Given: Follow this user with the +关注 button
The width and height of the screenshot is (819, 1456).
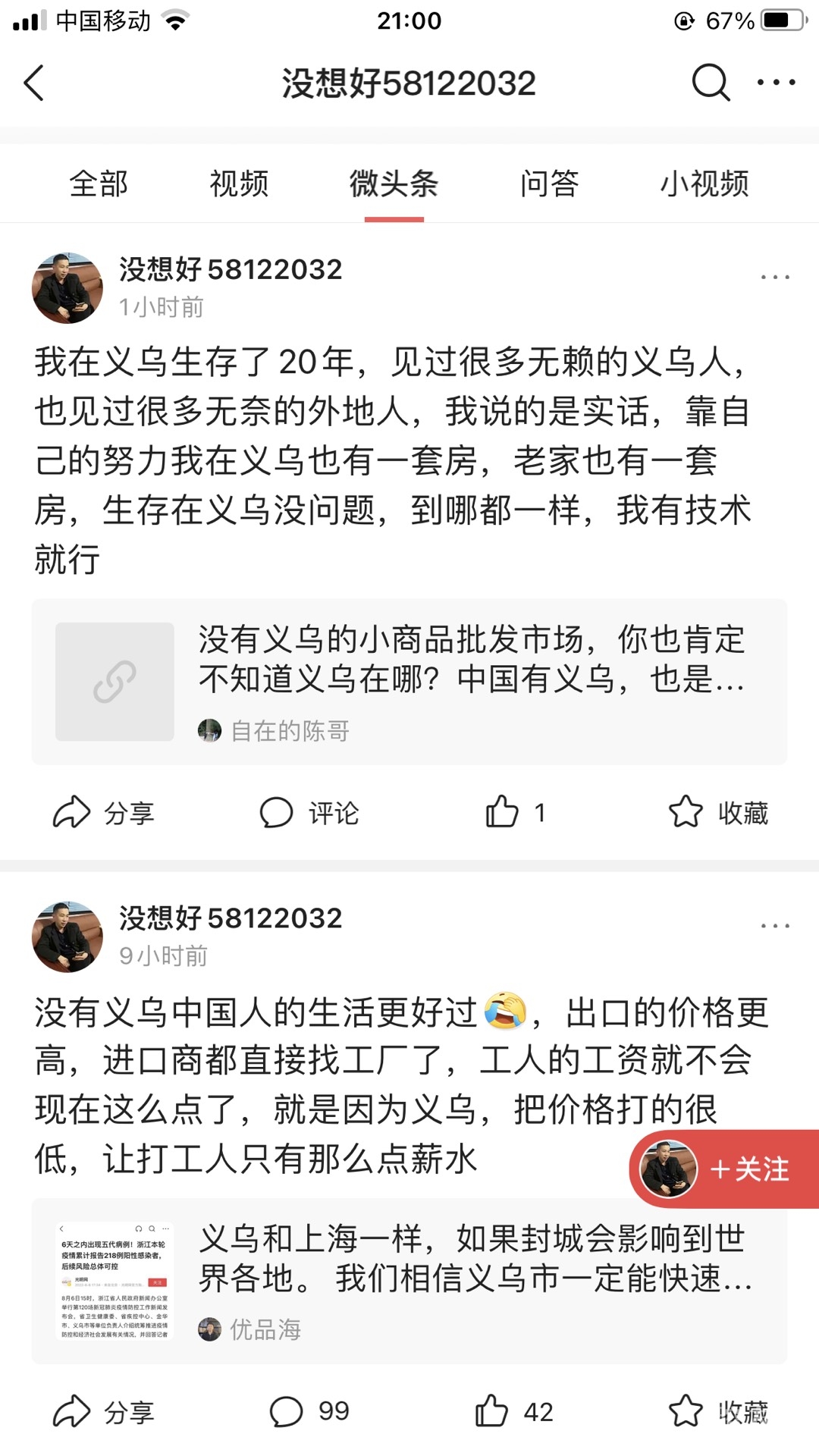Looking at the screenshot, I should 728,1169.
